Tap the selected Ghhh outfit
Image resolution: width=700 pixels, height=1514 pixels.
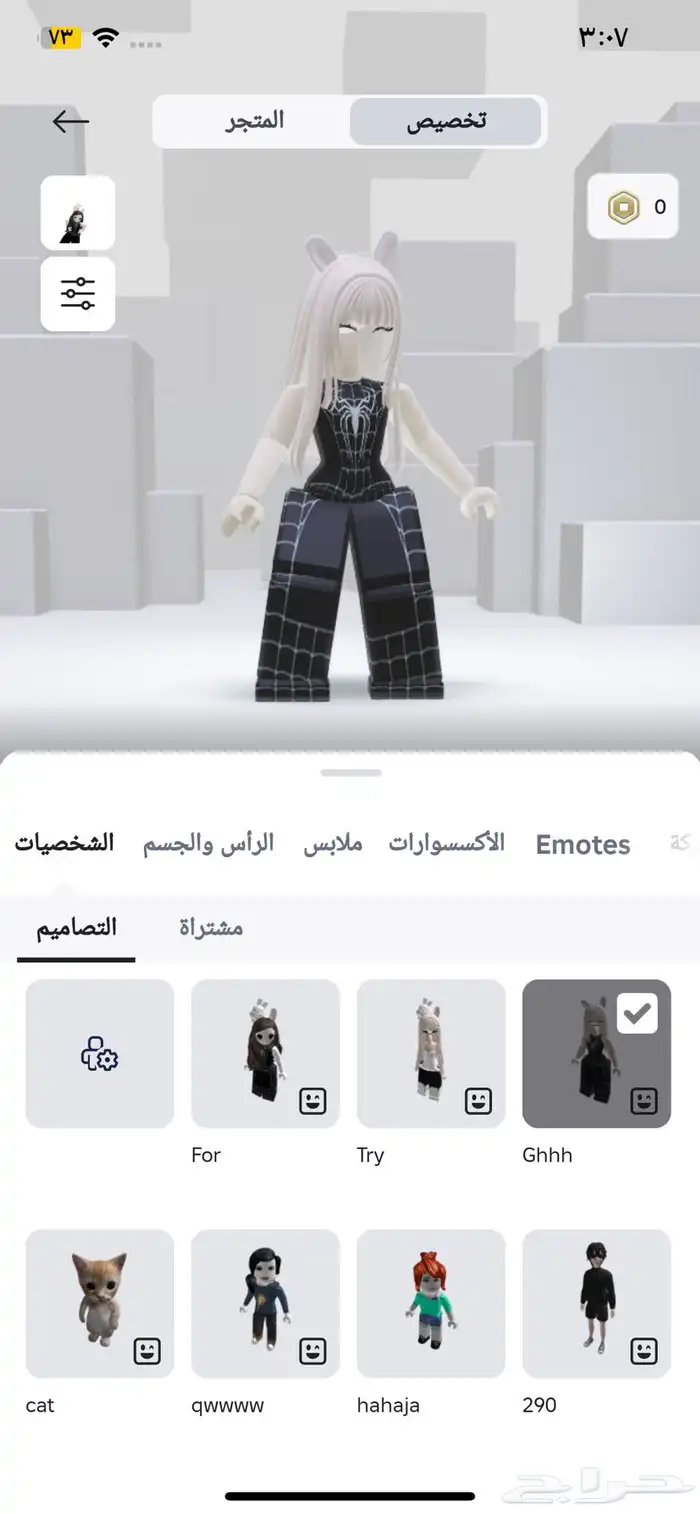click(596, 1054)
